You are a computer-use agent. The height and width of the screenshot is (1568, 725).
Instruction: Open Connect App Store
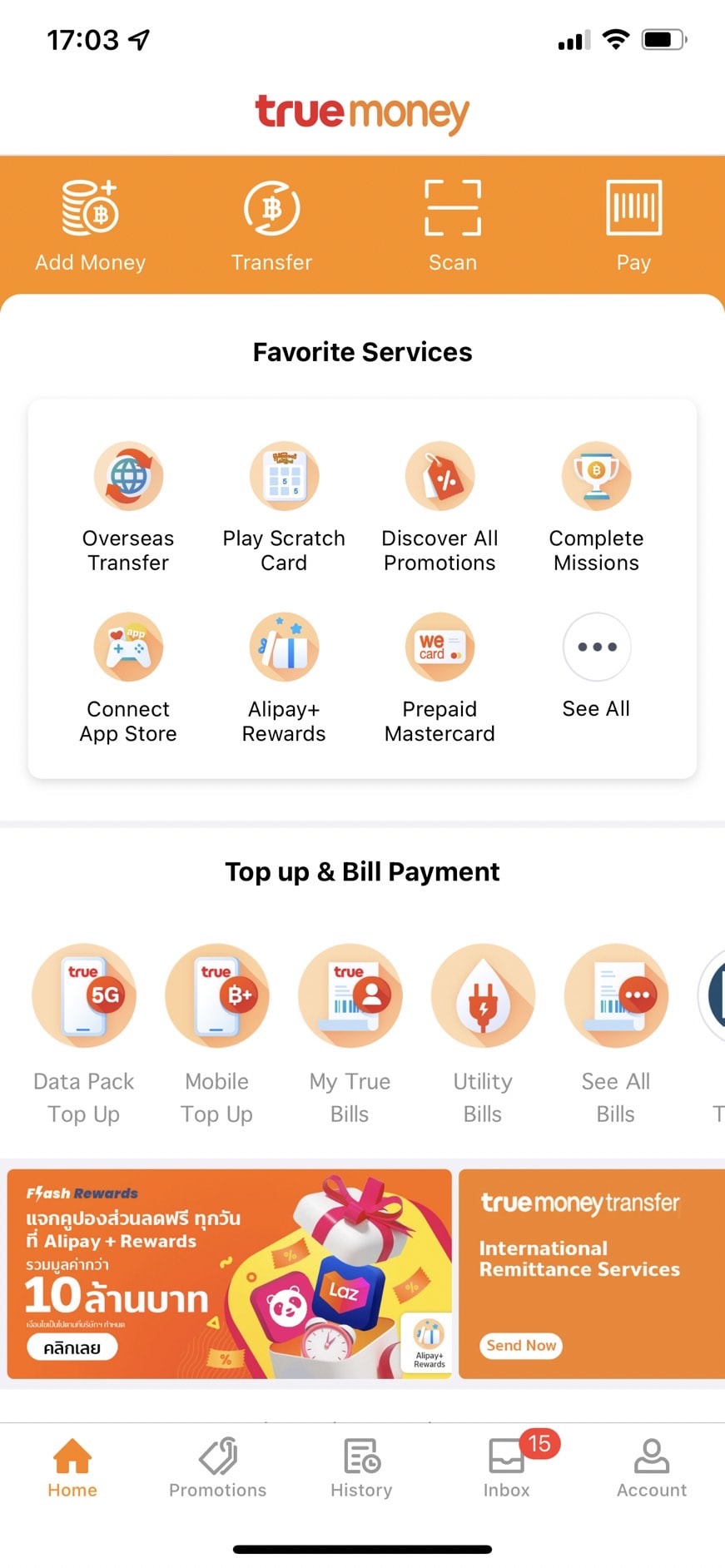128,676
